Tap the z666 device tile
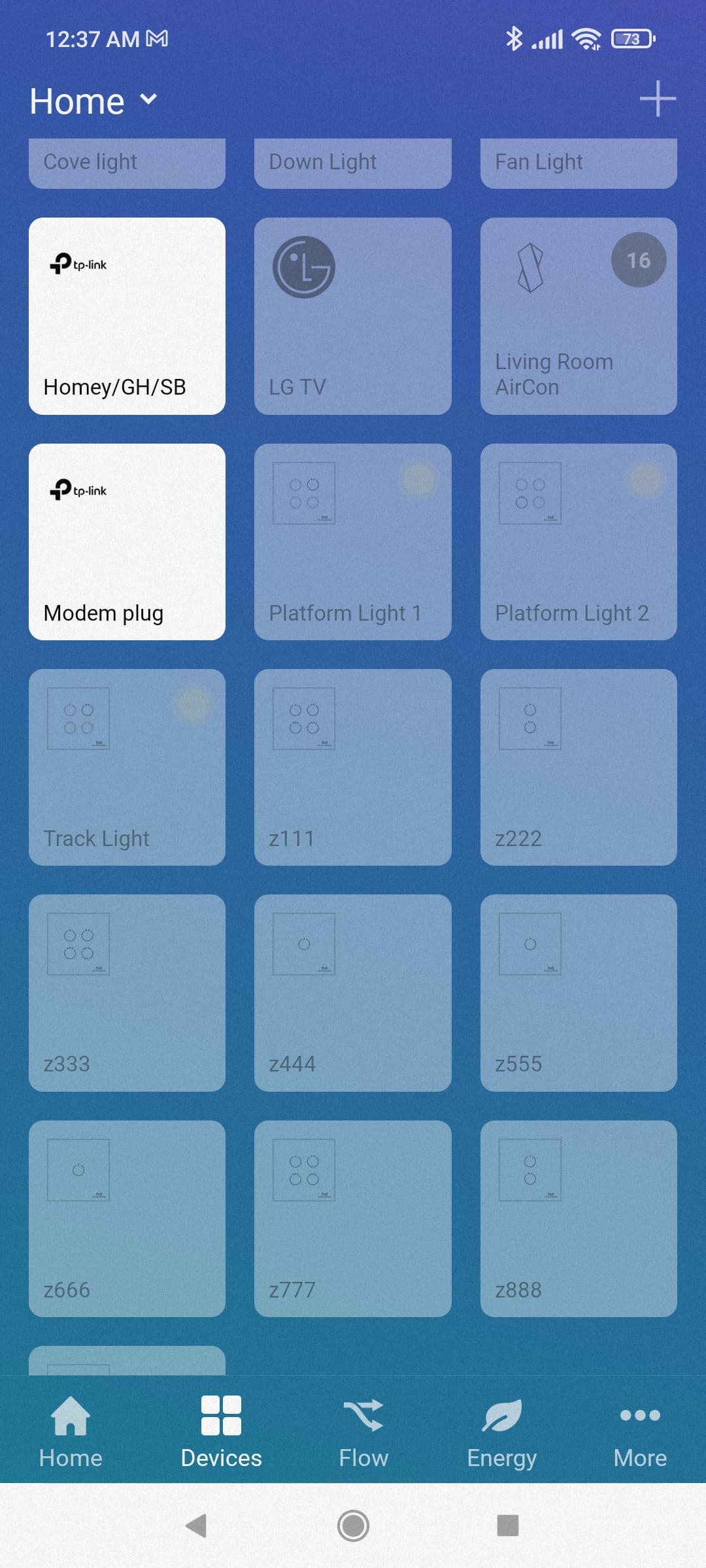Image resolution: width=706 pixels, height=1568 pixels. tap(127, 1218)
